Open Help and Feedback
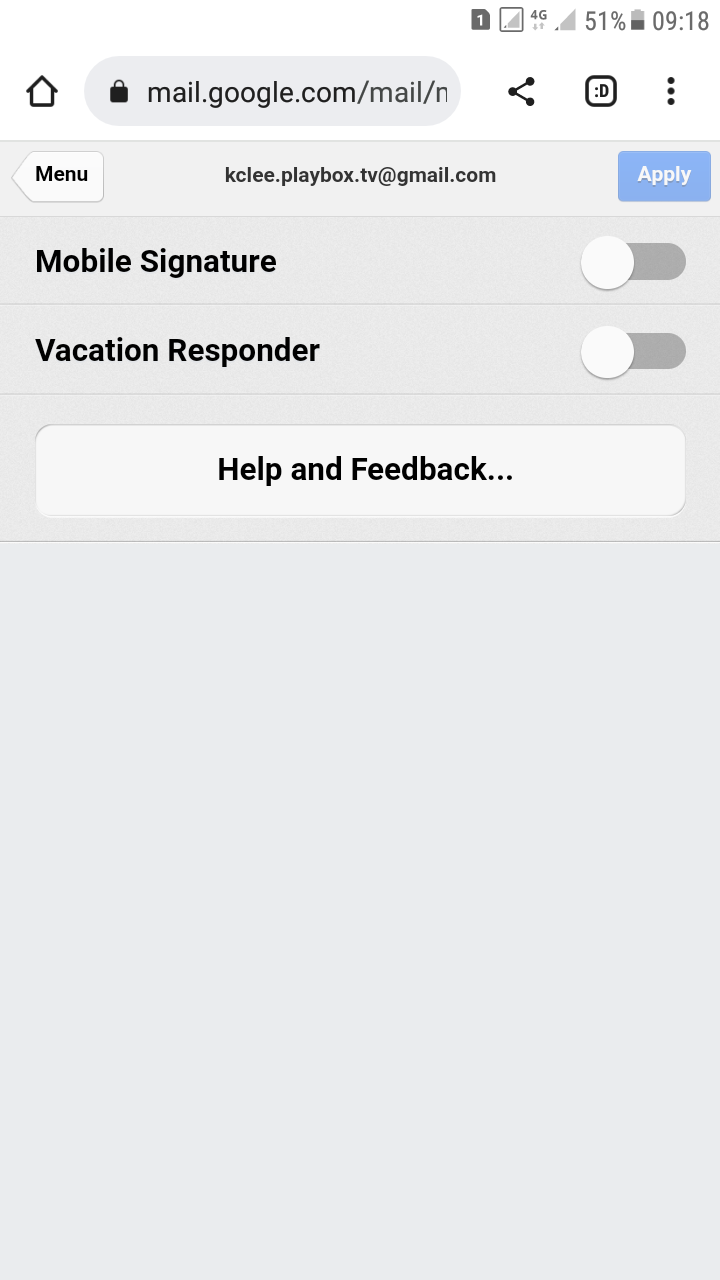 click(x=360, y=468)
